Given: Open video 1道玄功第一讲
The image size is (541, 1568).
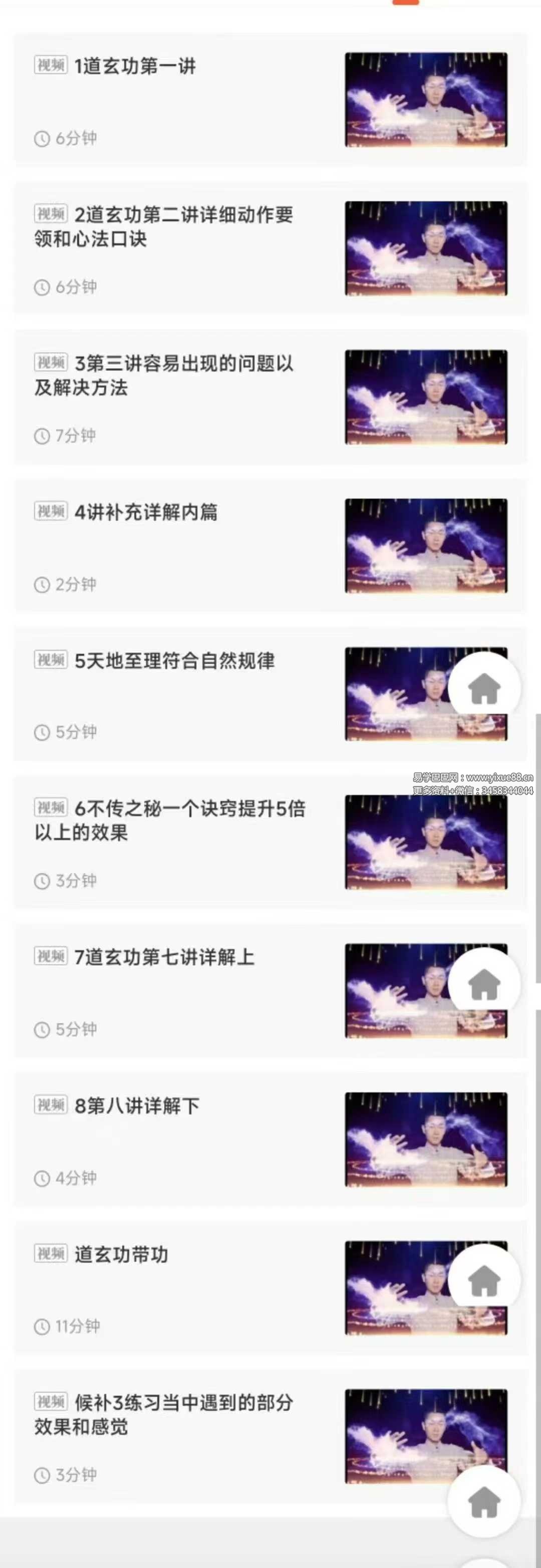Looking at the screenshot, I should tap(134, 66).
